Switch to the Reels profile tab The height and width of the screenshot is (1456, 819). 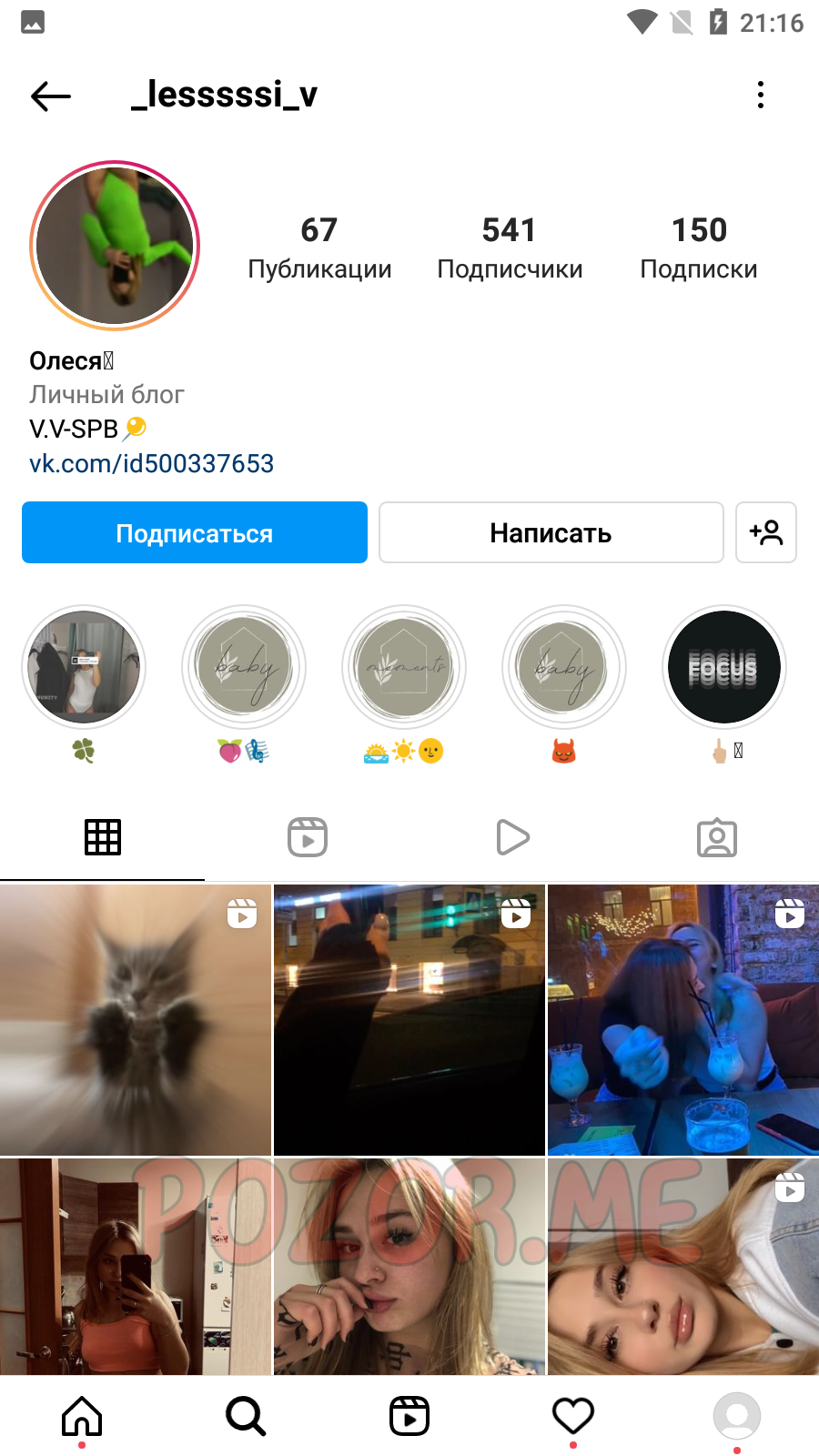tap(308, 837)
